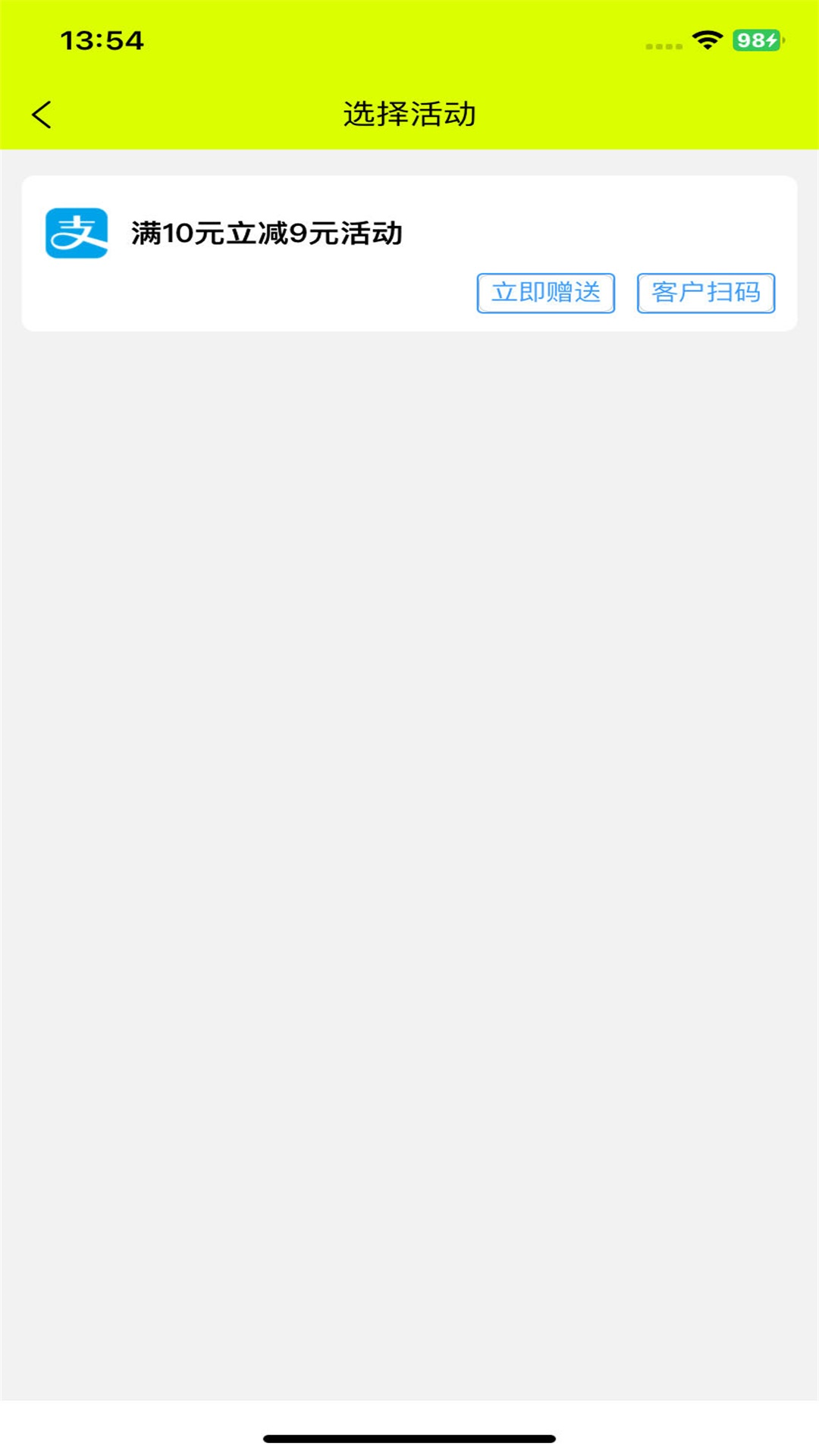Tap the 立即赠送 button

tap(545, 293)
